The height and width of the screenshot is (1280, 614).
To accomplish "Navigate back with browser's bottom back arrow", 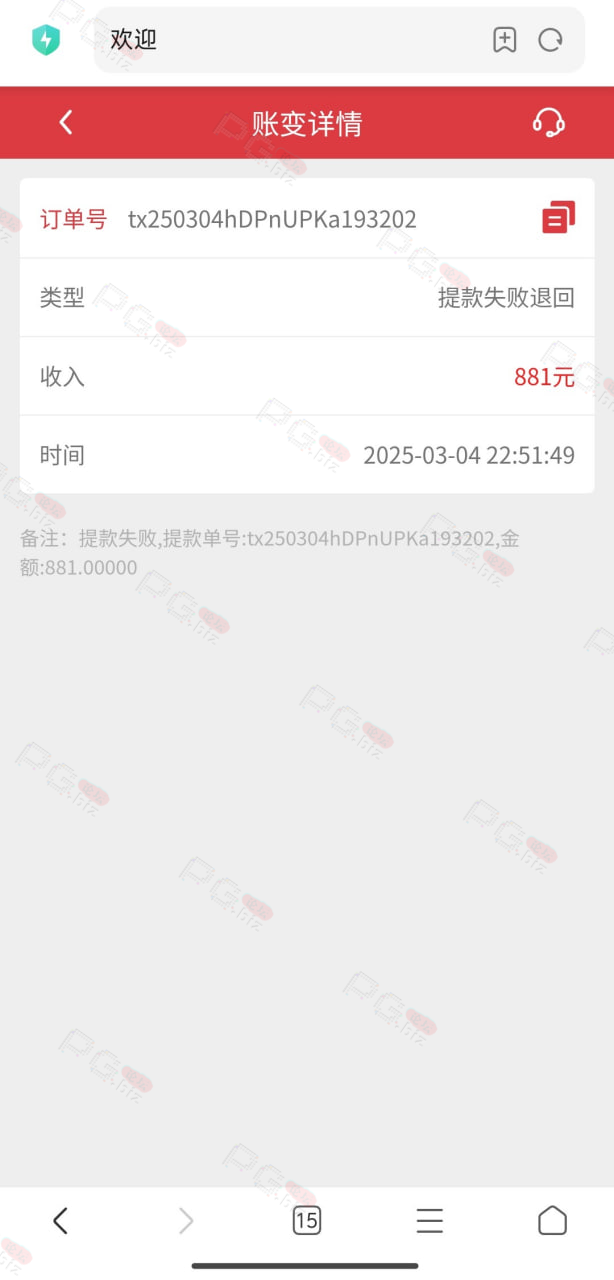I will pos(60,1220).
